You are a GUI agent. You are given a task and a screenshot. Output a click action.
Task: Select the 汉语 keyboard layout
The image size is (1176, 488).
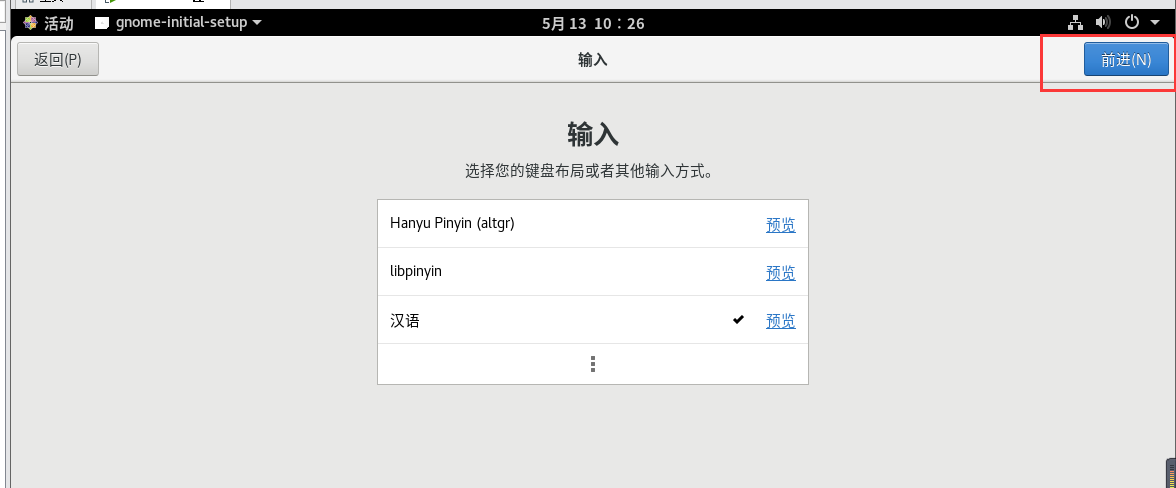405,321
